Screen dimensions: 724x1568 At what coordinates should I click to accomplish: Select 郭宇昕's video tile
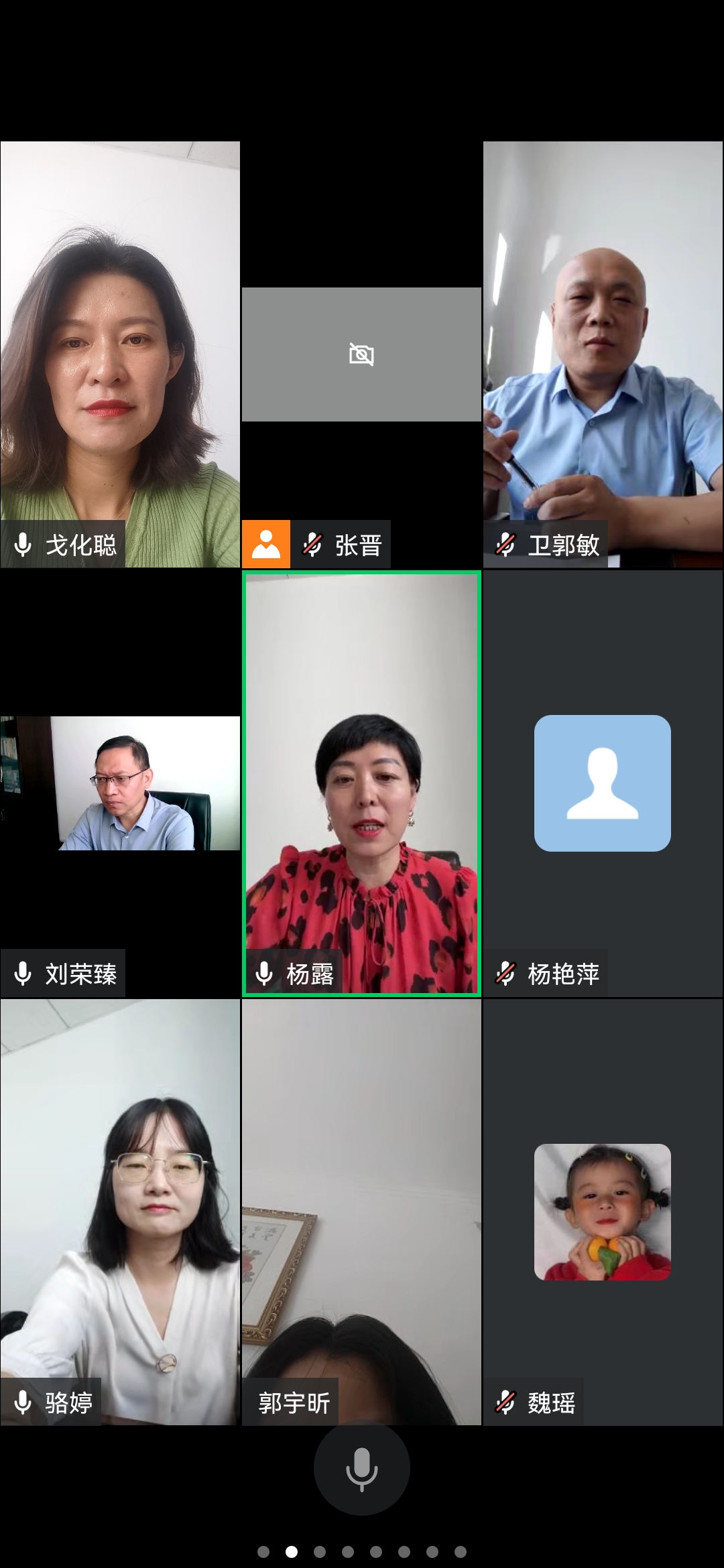[361, 1212]
